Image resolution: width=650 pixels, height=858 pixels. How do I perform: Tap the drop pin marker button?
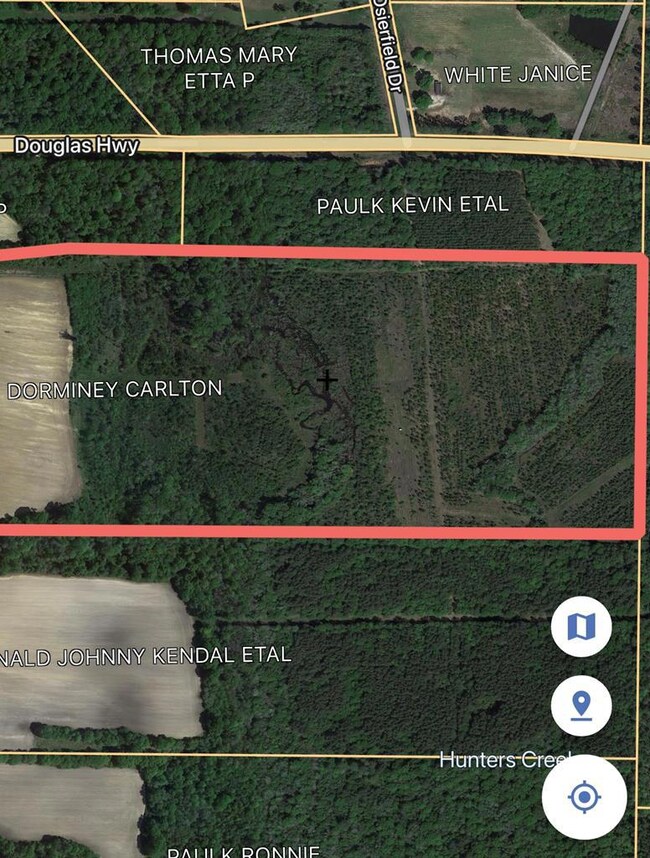point(581,707)
